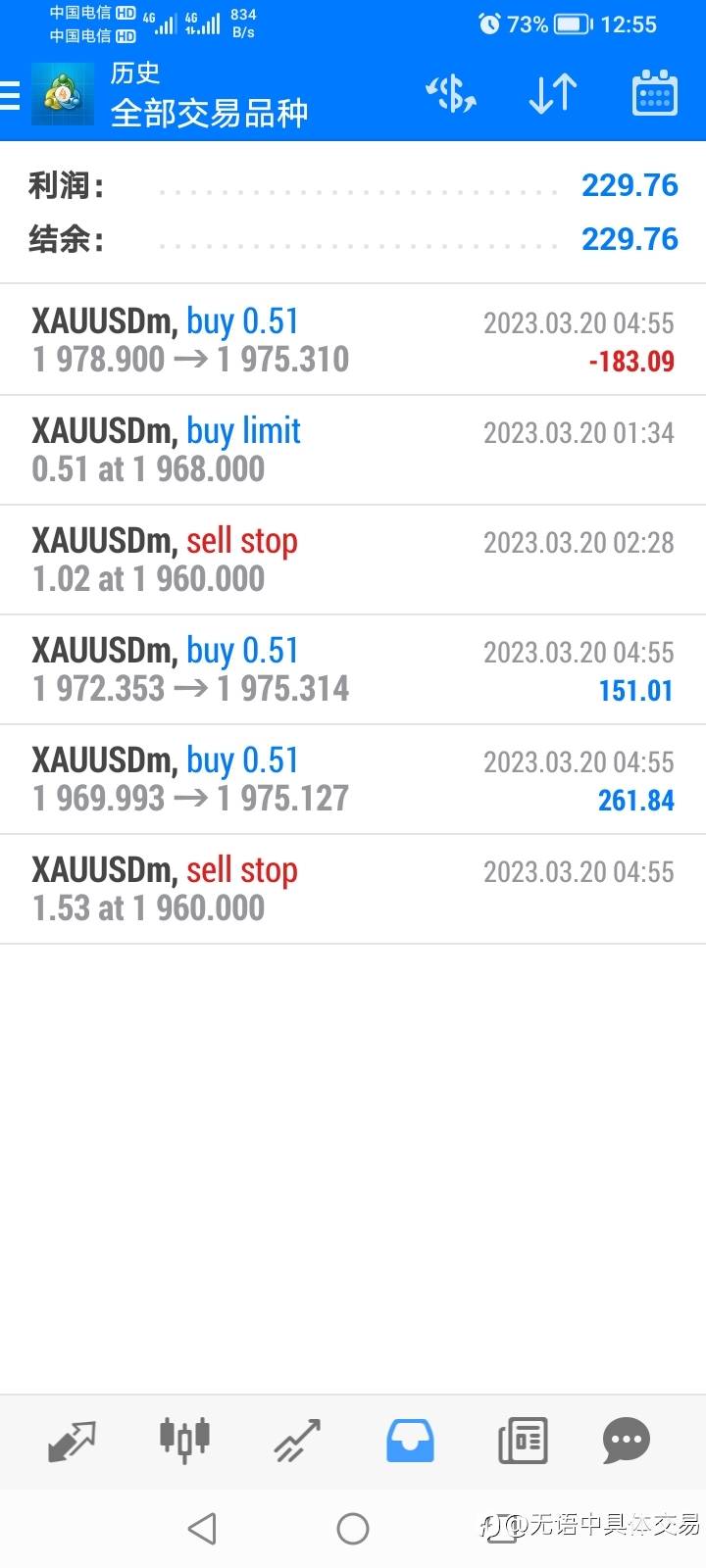Screen dimensions: 706x1568
Task: Go to the system home screen
Action: [x=353, y=1529]
